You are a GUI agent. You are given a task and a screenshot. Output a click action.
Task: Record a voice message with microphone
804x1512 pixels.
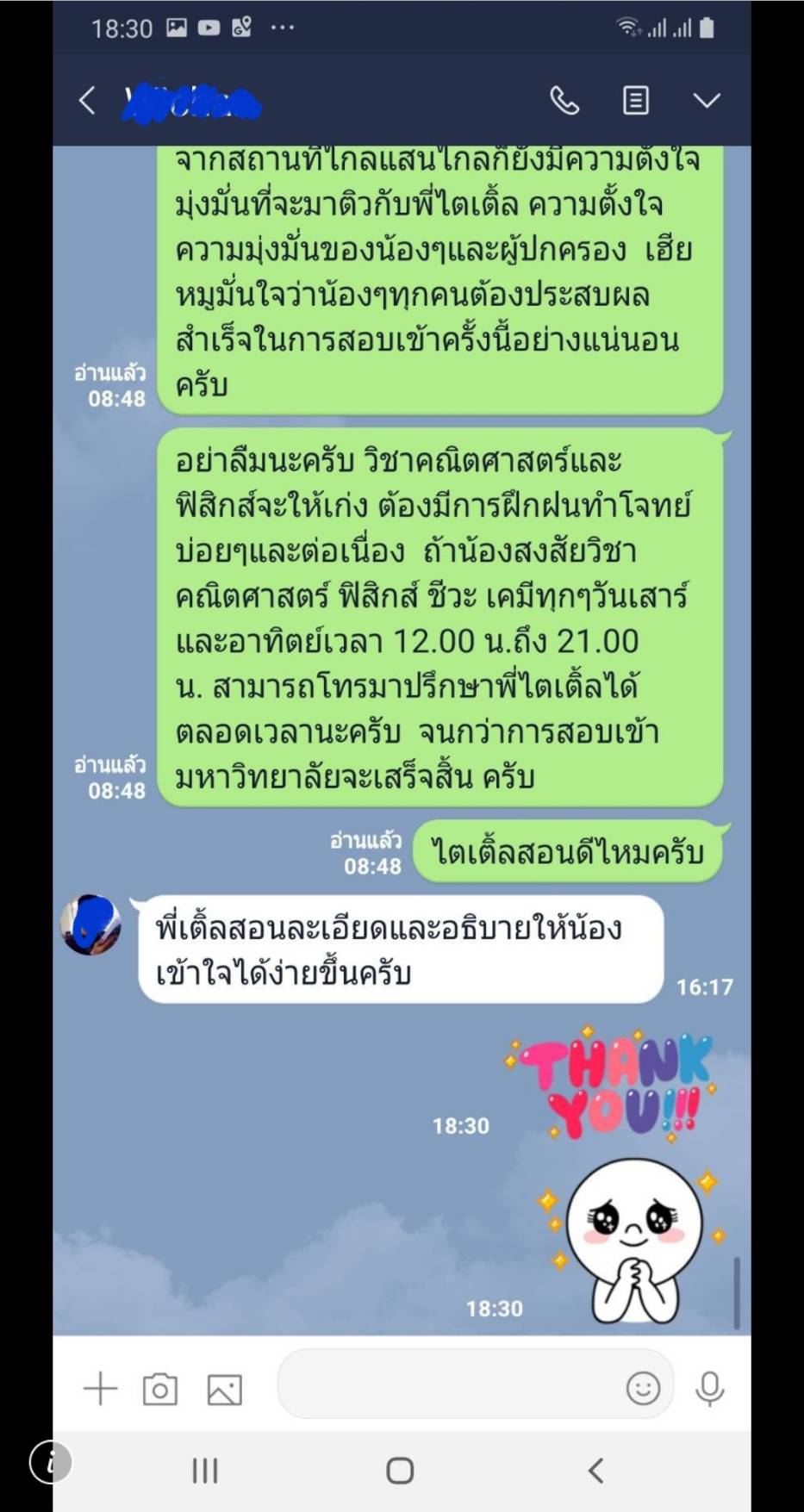click(x=710, y=1388)
